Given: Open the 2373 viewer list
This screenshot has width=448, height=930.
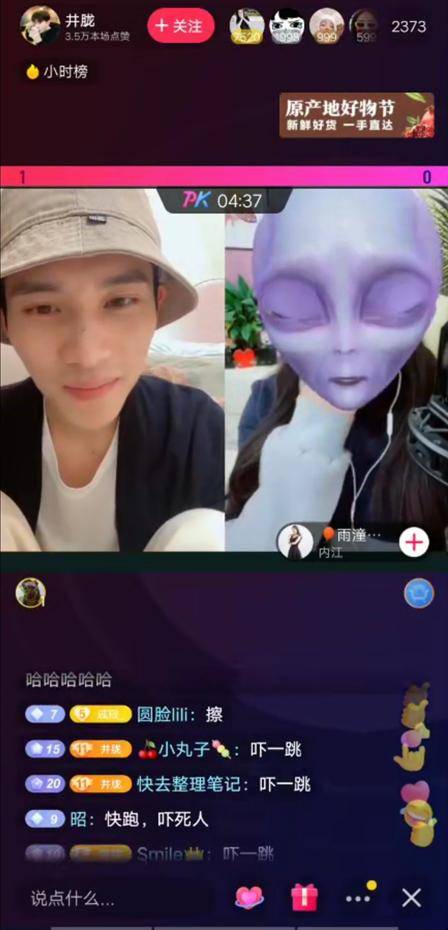Looking at the screenshot, I should 408,27.
